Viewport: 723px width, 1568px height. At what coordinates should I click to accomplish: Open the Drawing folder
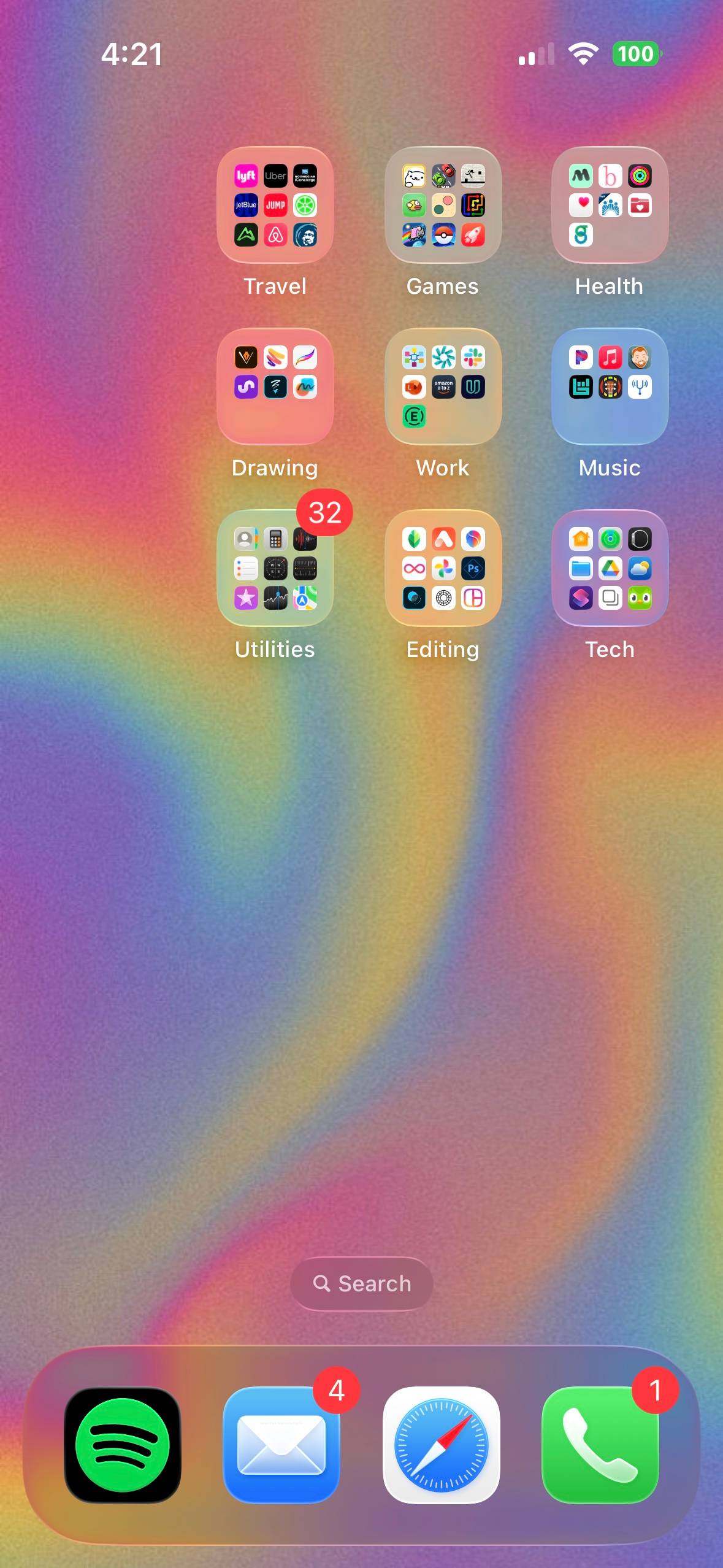click(275, 386)
